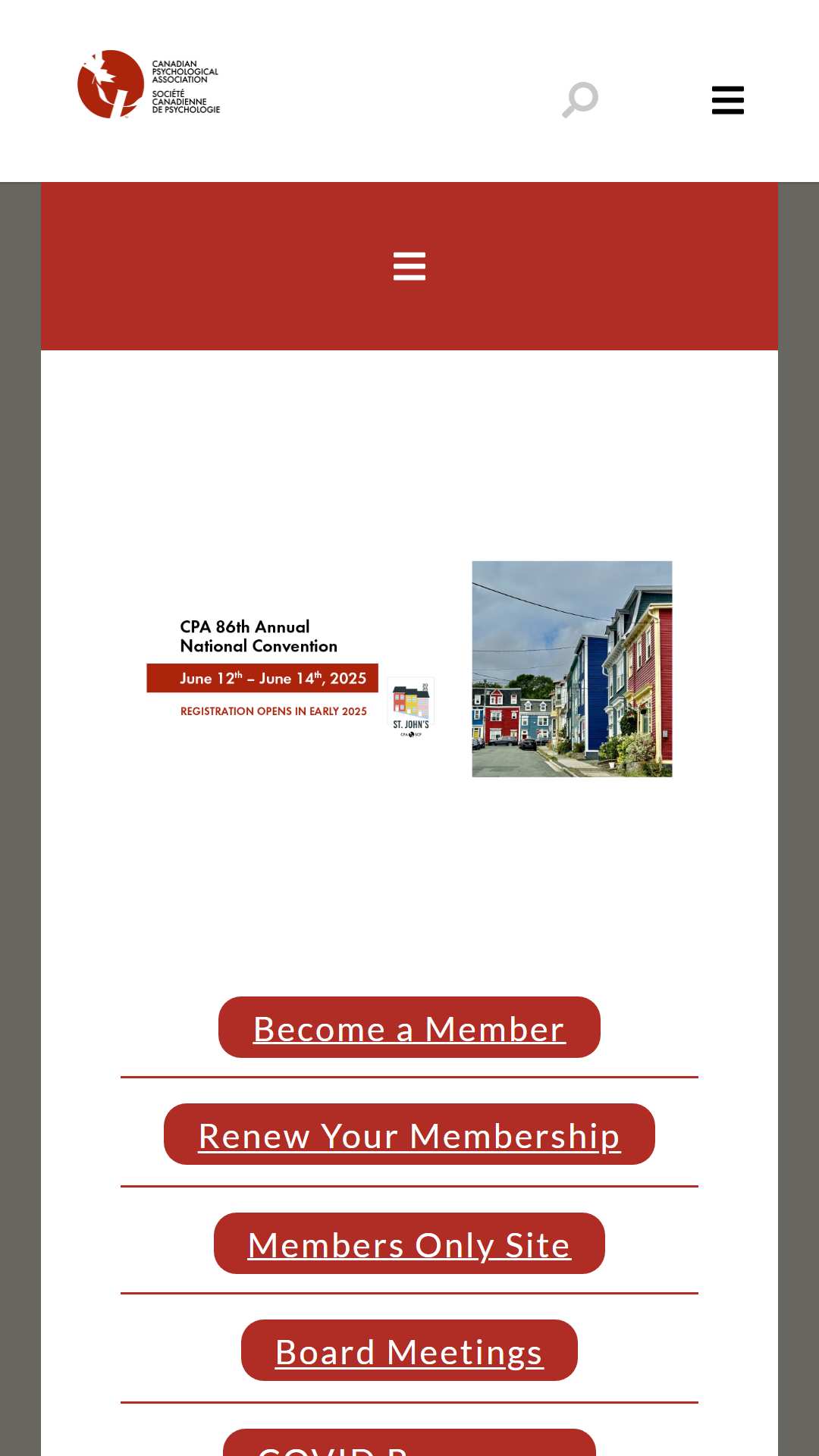Select Renew Your Membership
This screenshot has width=819, height=1456.
409,1134
